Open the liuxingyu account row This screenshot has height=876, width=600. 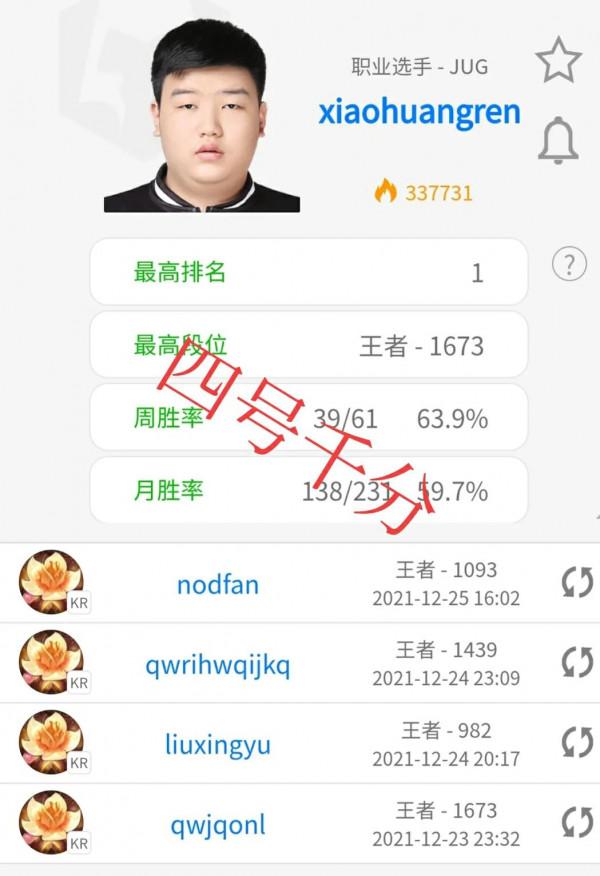(217, 745)
